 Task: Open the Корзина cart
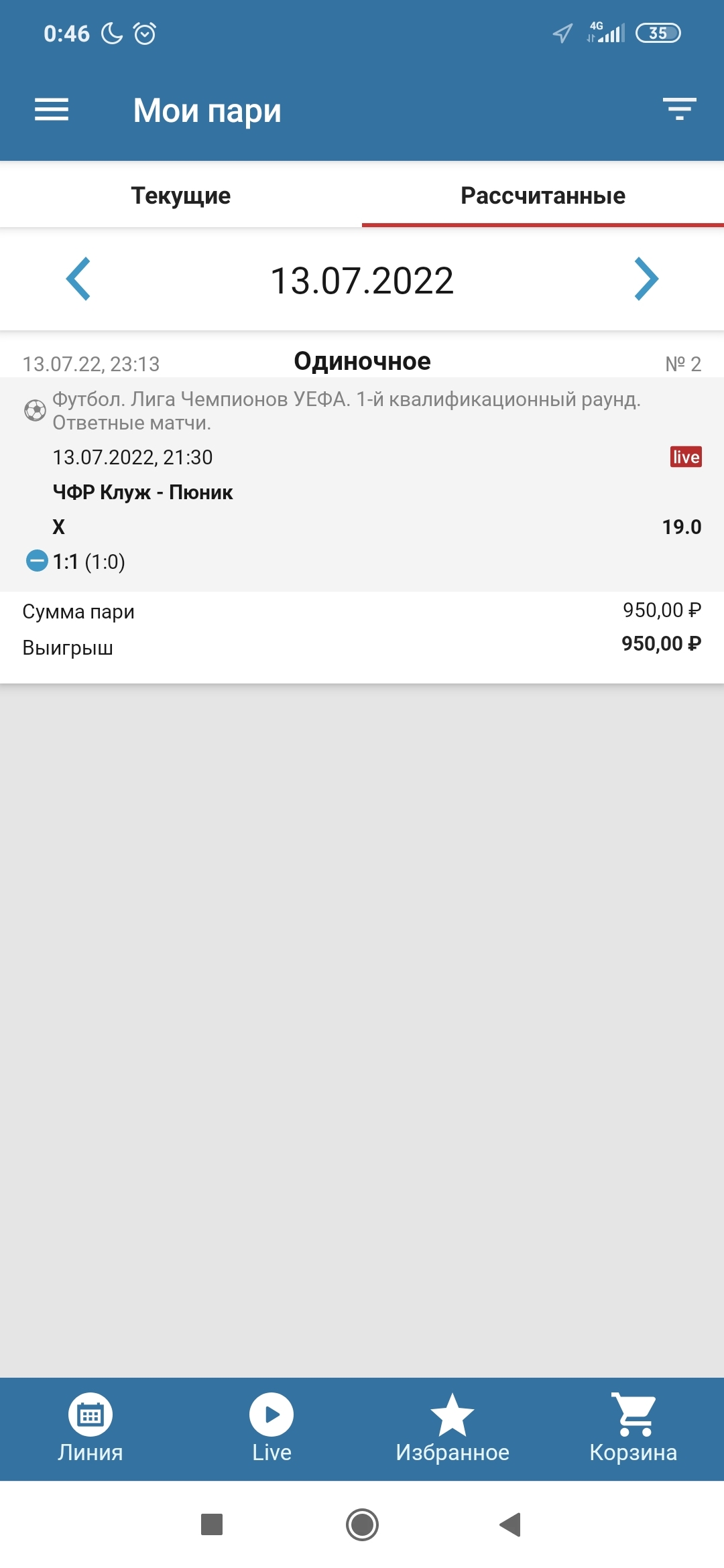(x=633, y=1429)
